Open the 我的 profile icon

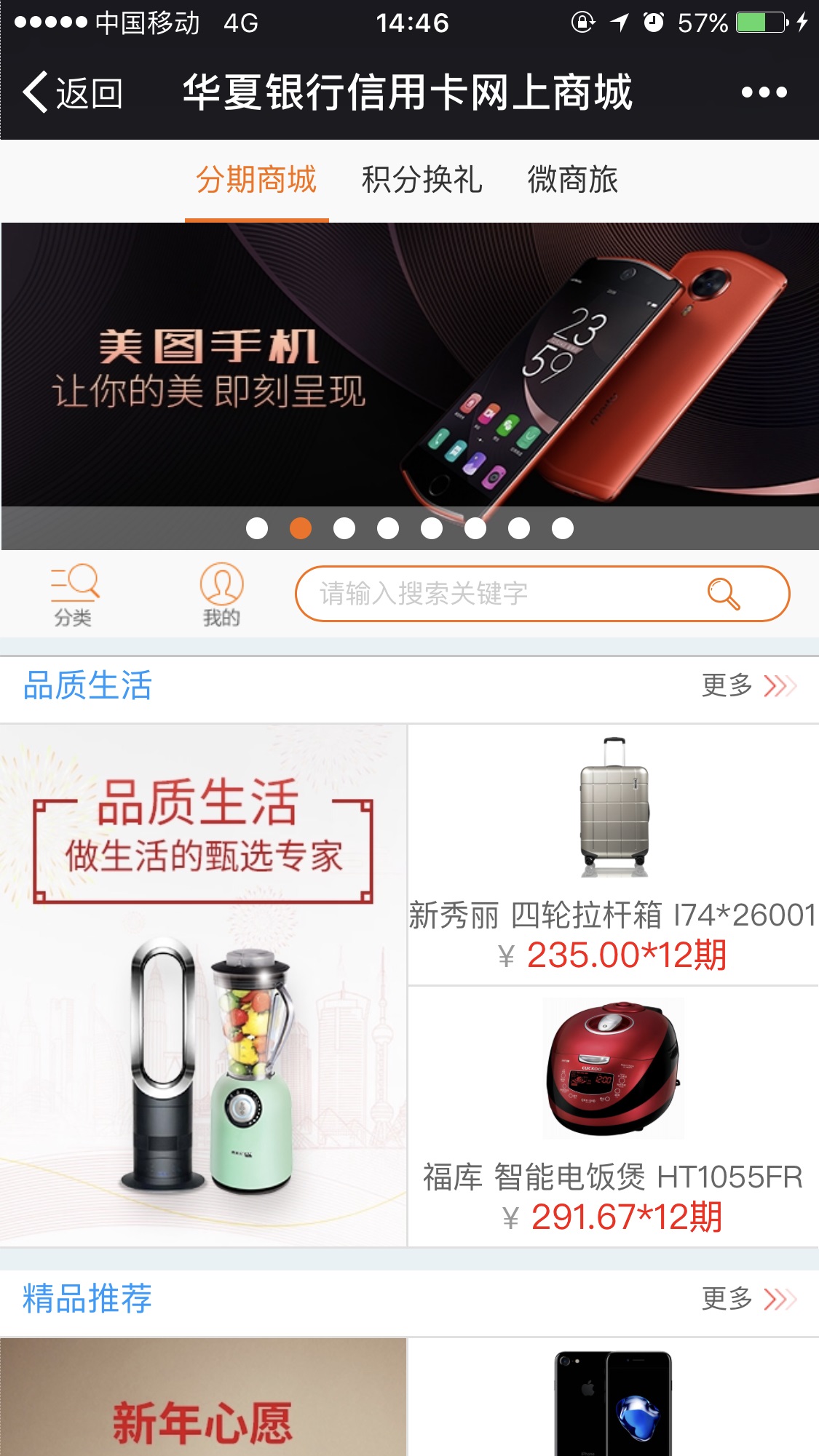[221, 594]
